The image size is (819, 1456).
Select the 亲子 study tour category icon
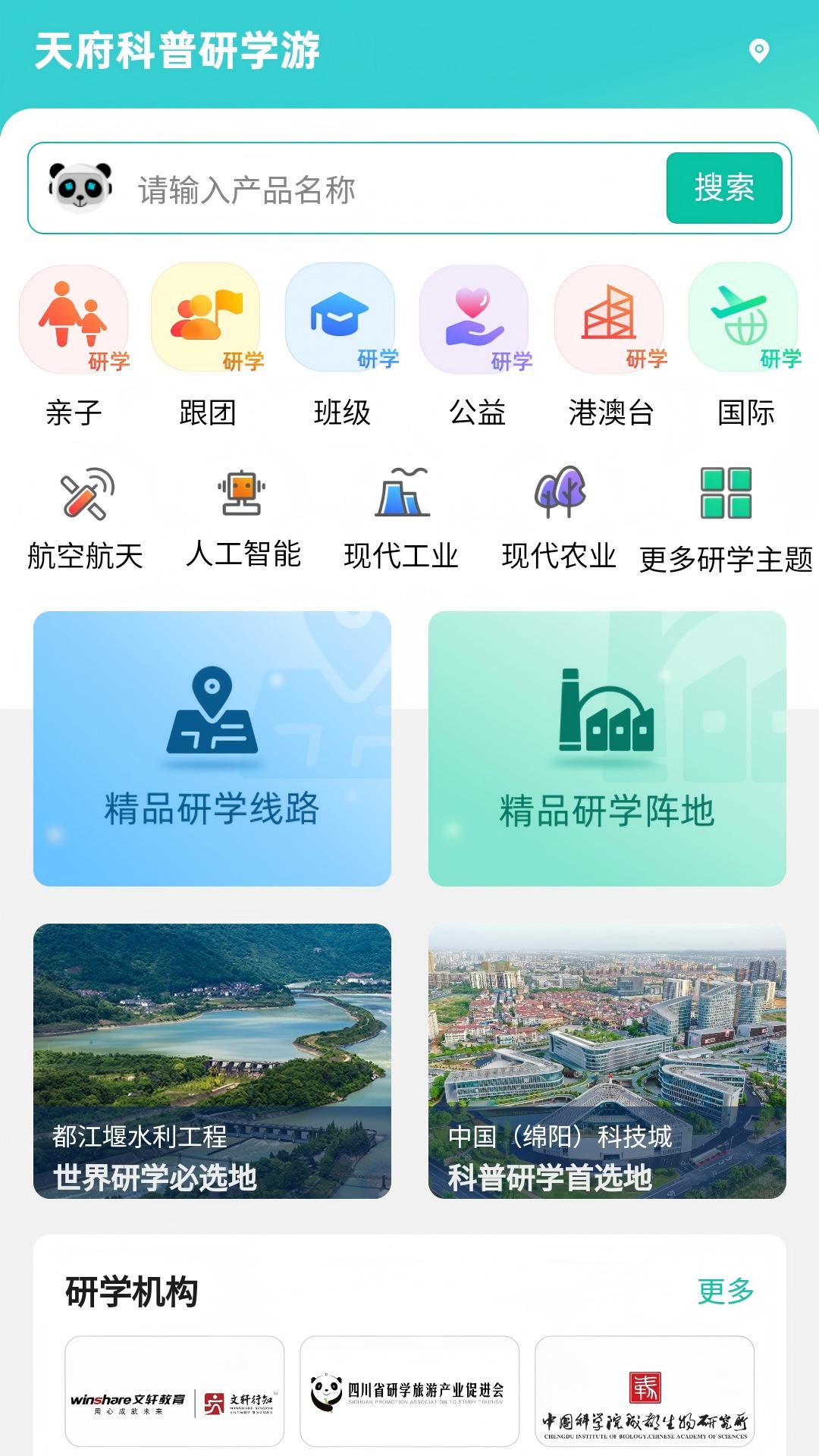72,321
